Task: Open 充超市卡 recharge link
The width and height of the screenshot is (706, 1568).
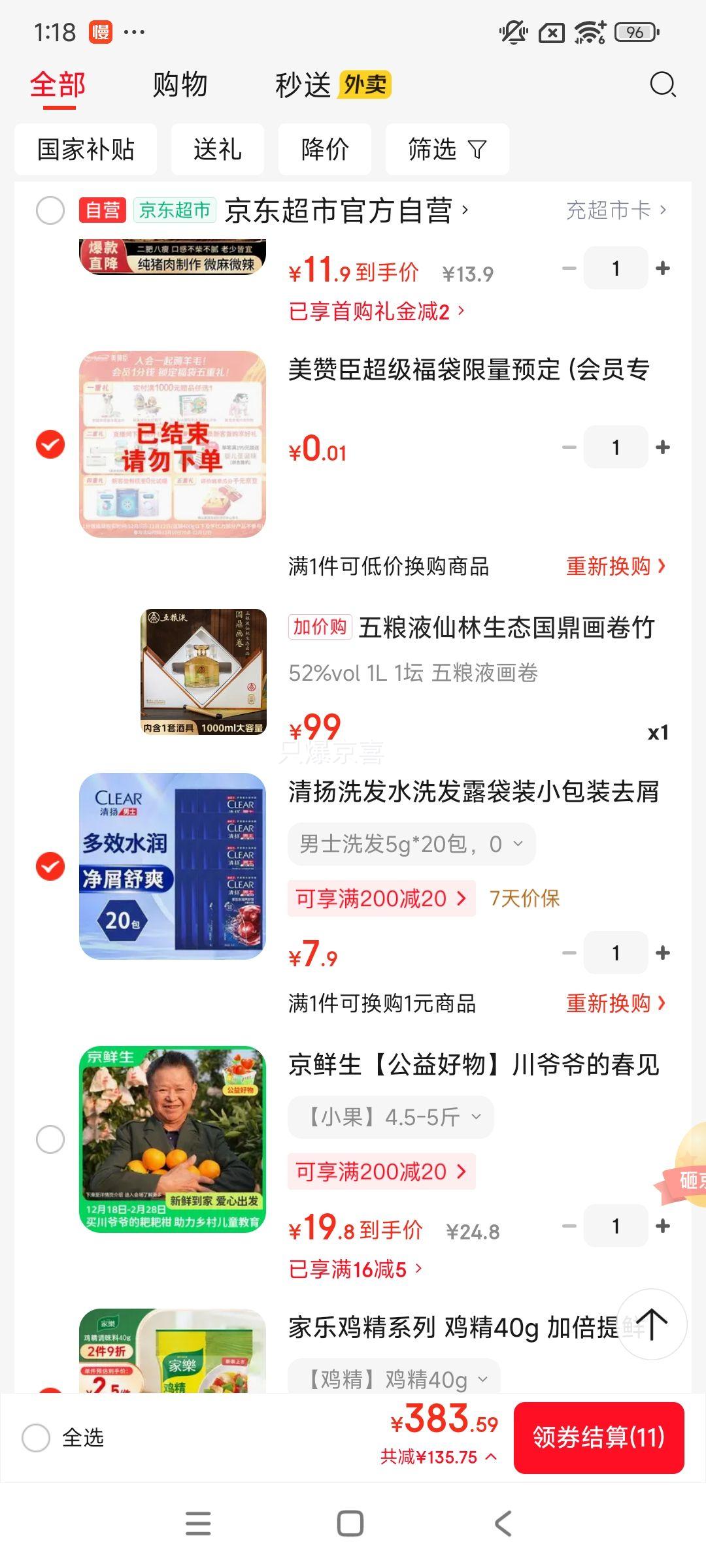Action: point(616,210)
